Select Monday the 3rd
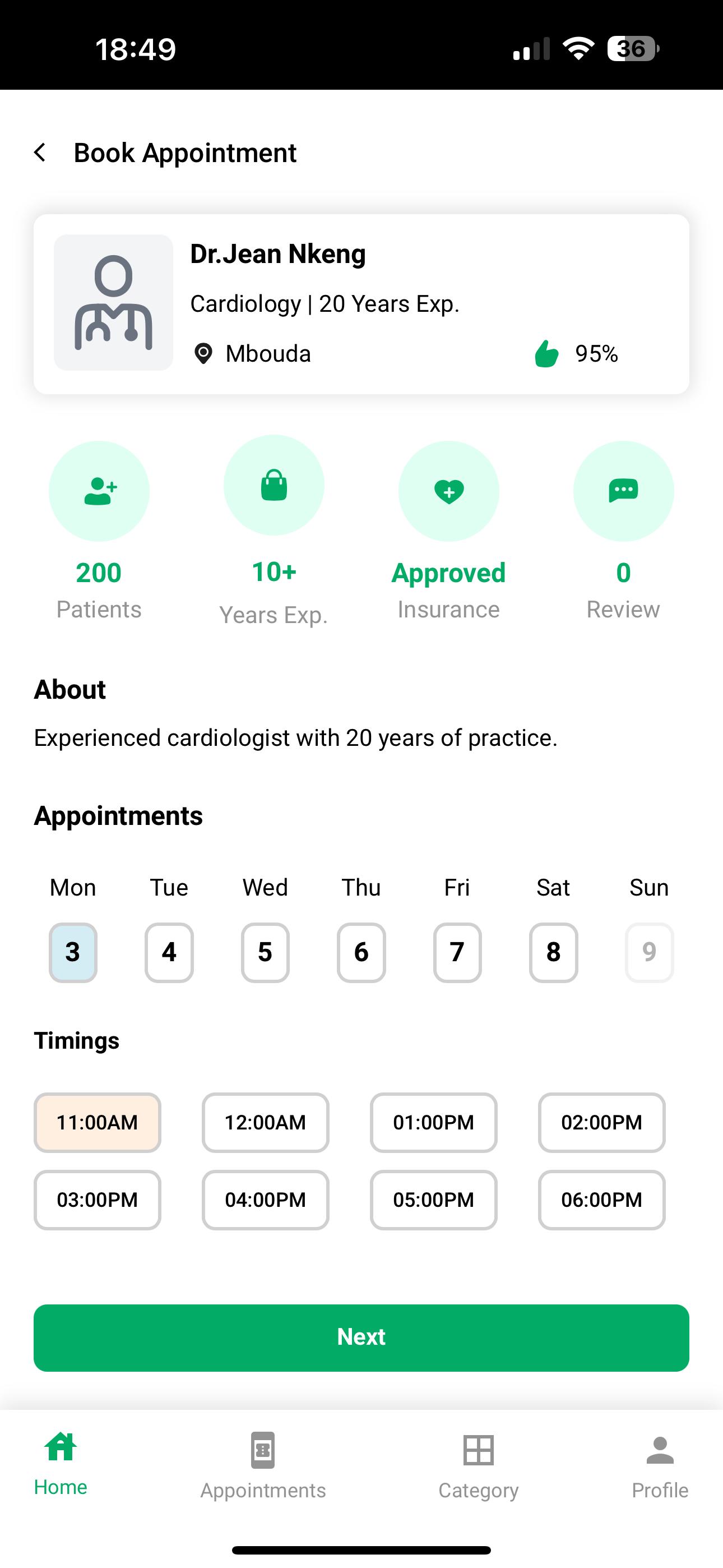Screen dimensions: 723x1568 pos(73,952)
